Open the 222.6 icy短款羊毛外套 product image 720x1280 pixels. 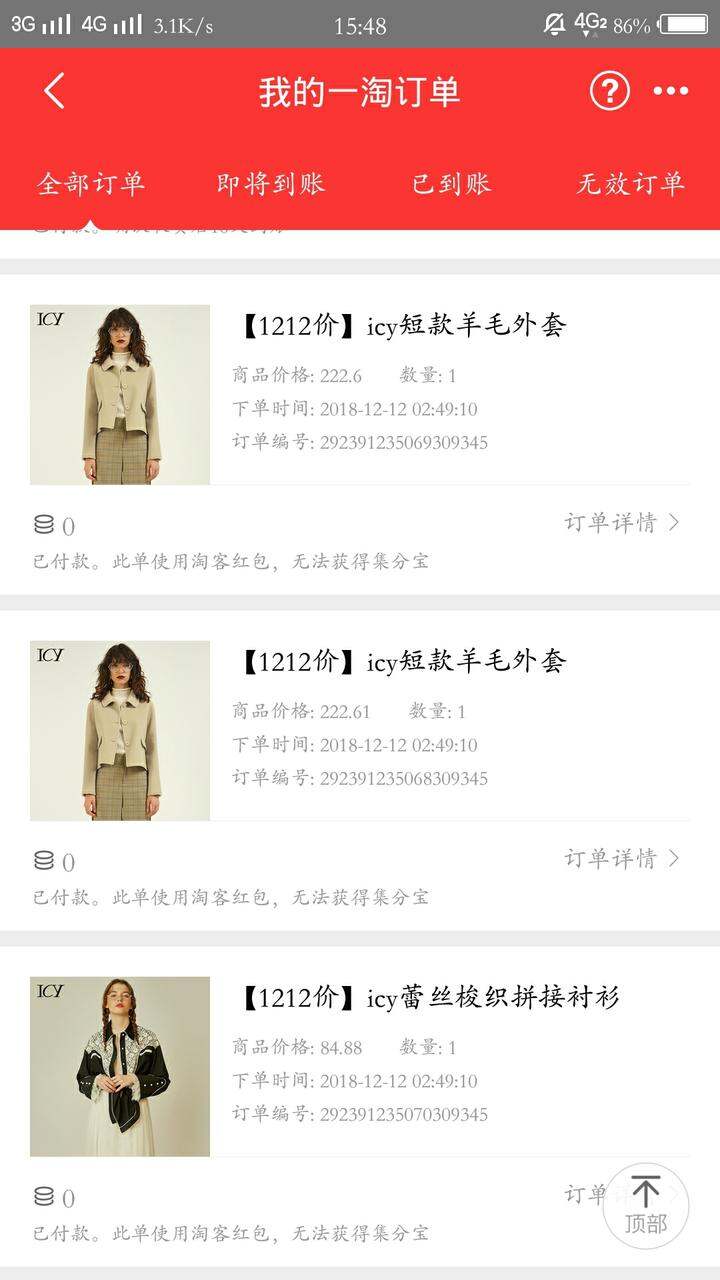(120, 394)
